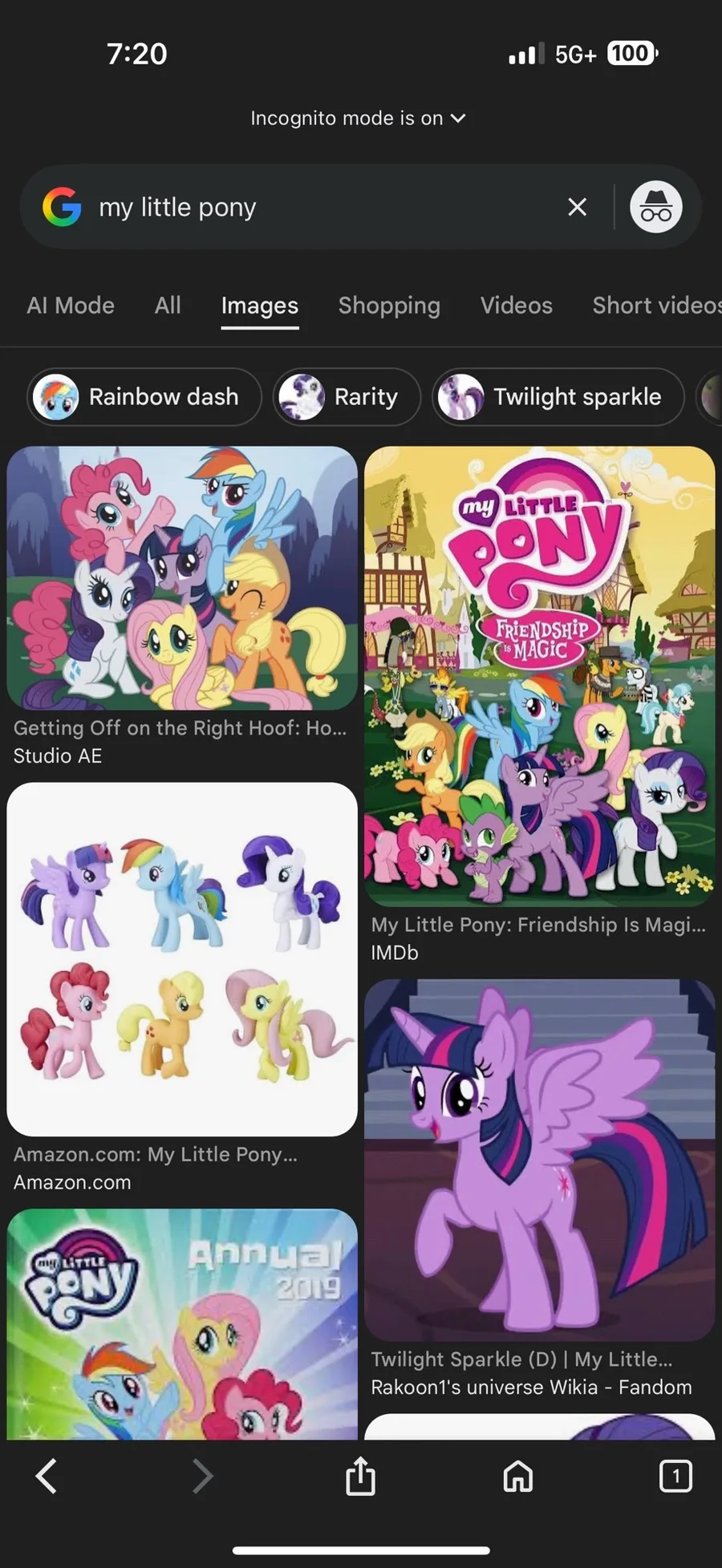This screenshot has width=722, height=1568.
Task: Open the Amazon.com pony toys image
Action: coord(182,959)
